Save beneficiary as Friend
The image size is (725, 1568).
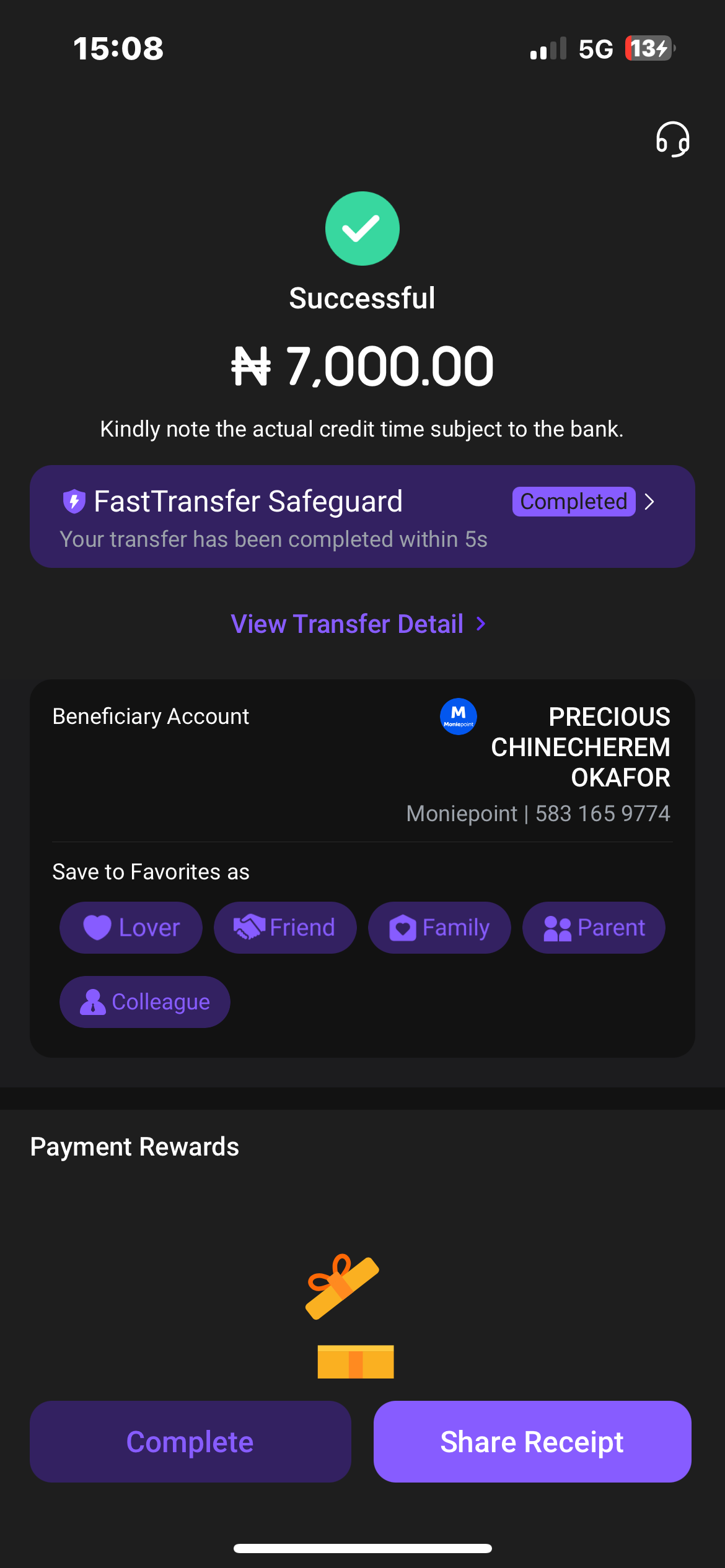pos(285,928)
